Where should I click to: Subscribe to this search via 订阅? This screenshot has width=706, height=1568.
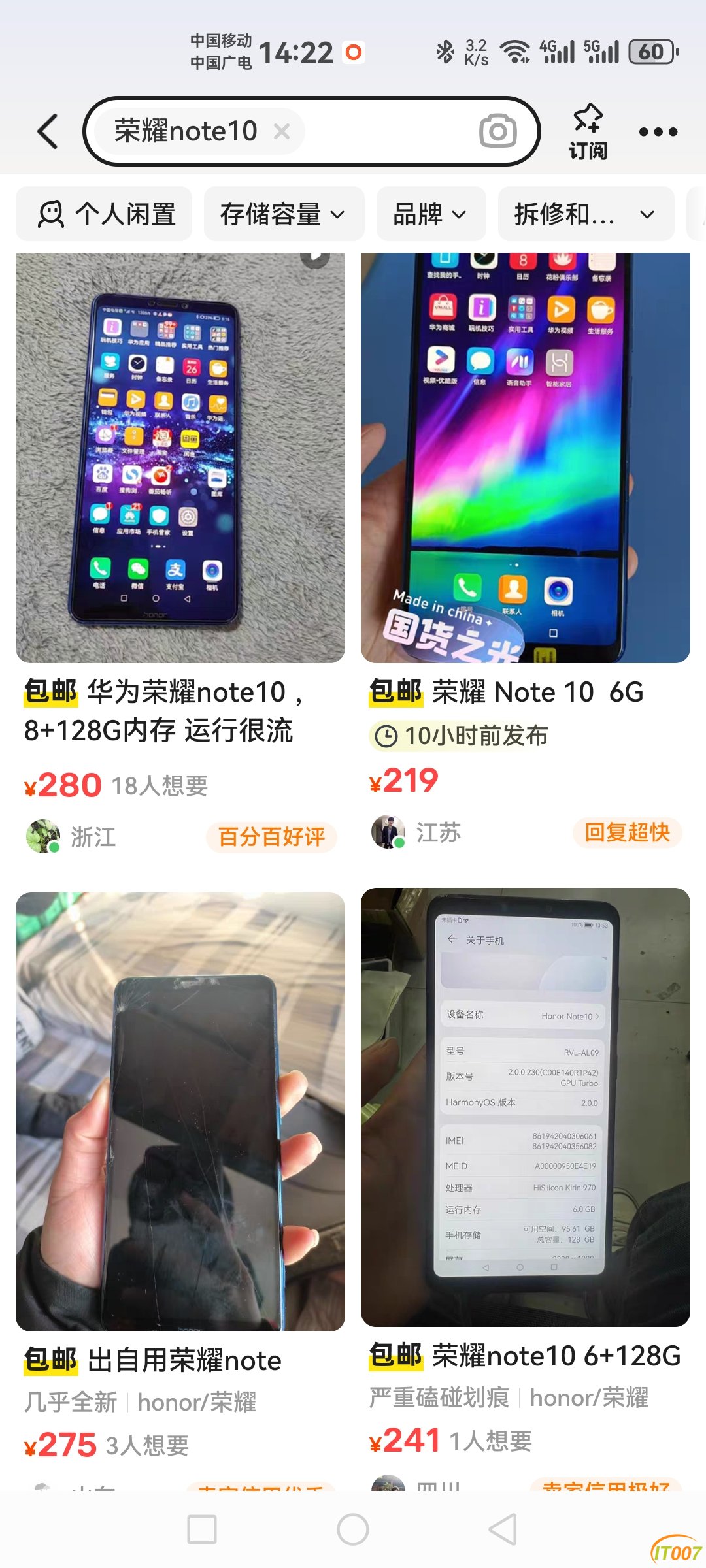pyautogui.click(x=587, y=131)
